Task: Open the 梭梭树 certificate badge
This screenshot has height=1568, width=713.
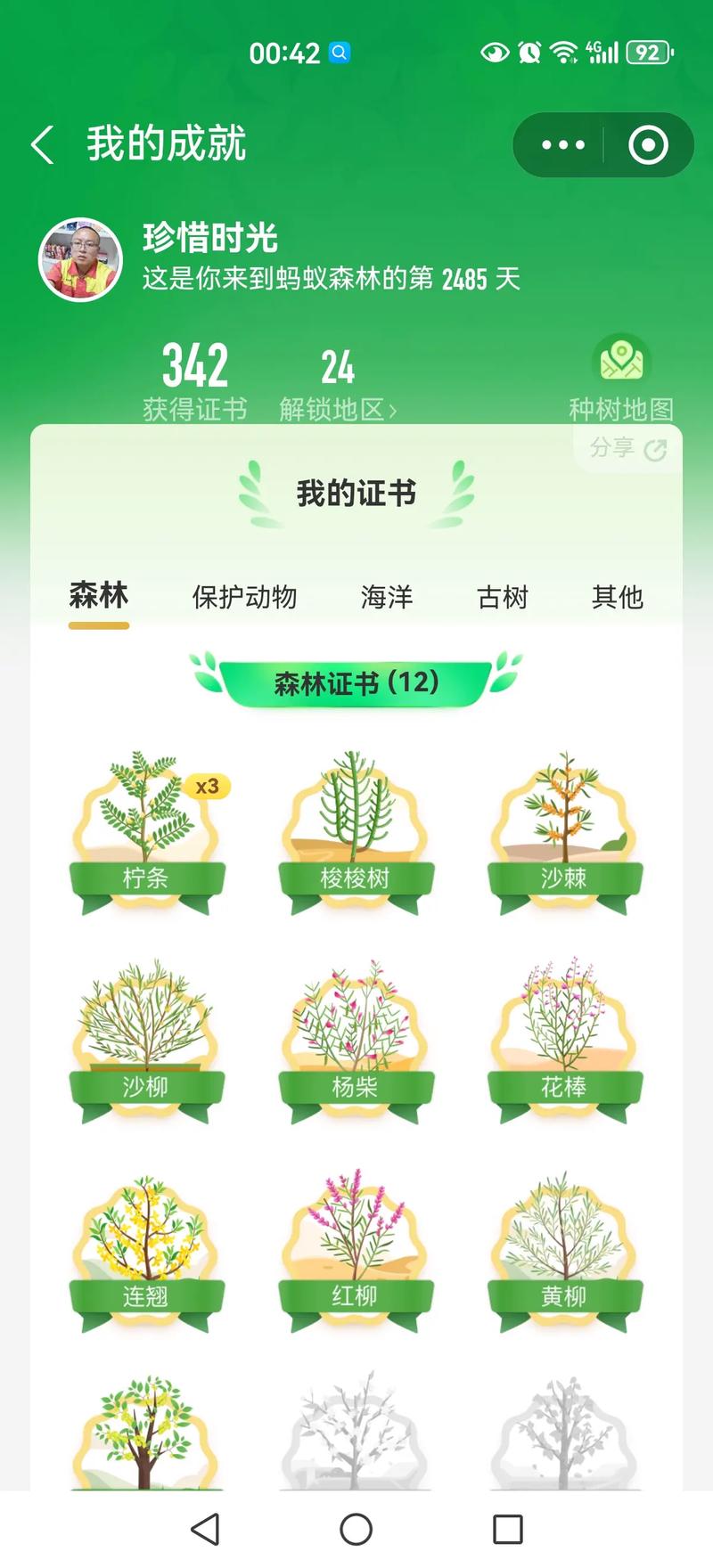Action: coord(356,833)
